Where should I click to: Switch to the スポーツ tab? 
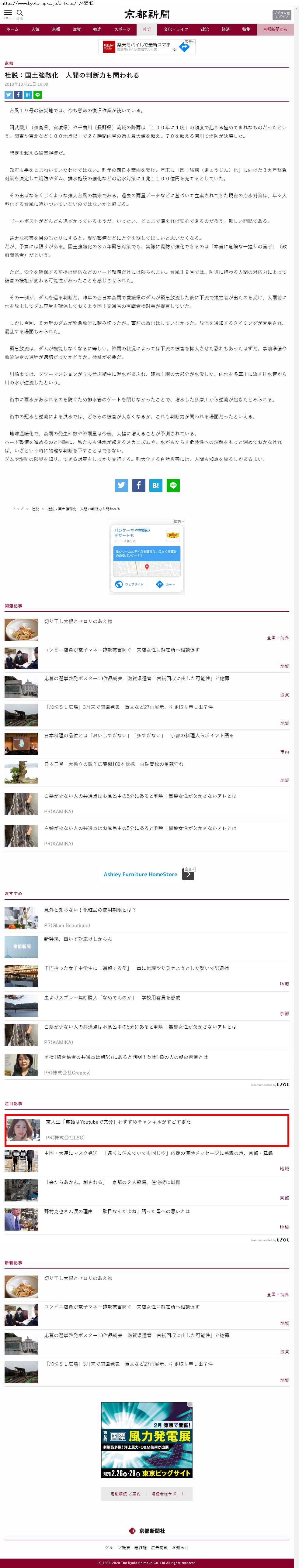(x=121, y=29)
